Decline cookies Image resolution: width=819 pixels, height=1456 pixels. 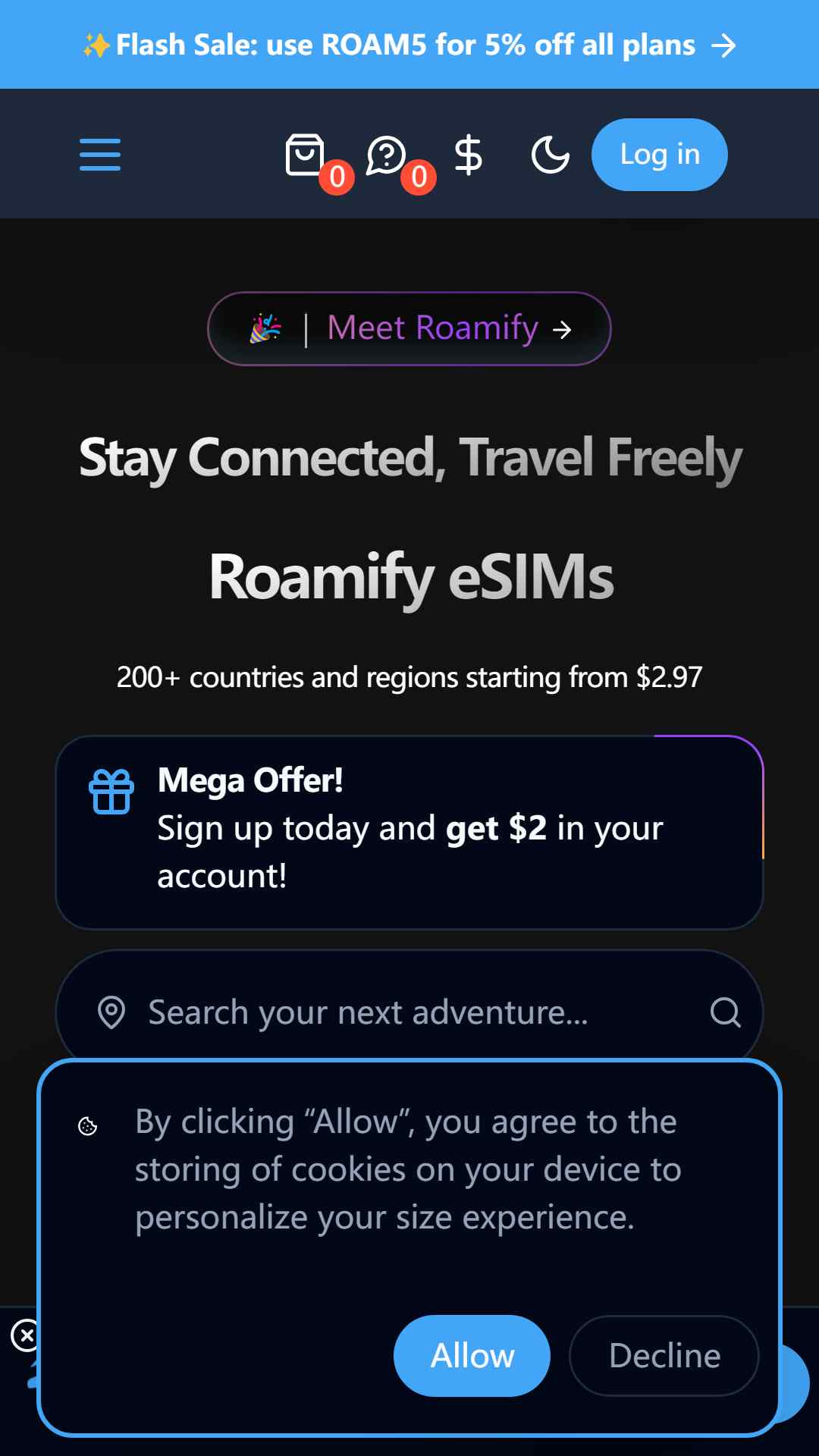pos(664,1356)
